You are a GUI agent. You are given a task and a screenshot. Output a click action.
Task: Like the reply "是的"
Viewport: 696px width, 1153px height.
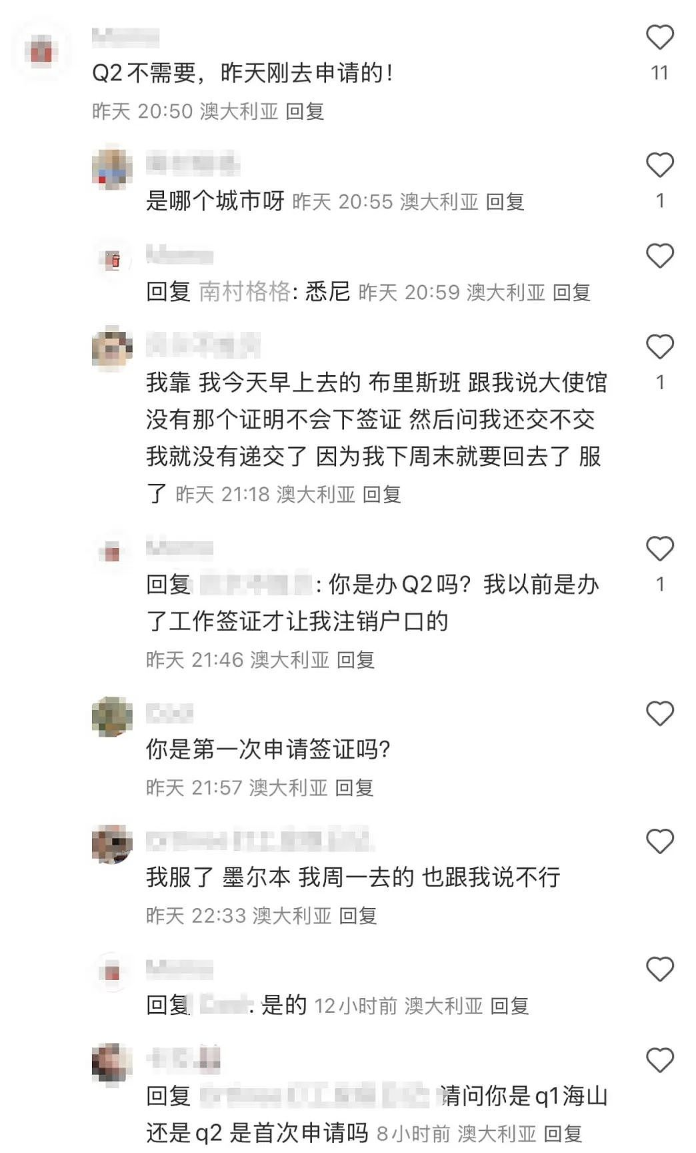[659, 969]
